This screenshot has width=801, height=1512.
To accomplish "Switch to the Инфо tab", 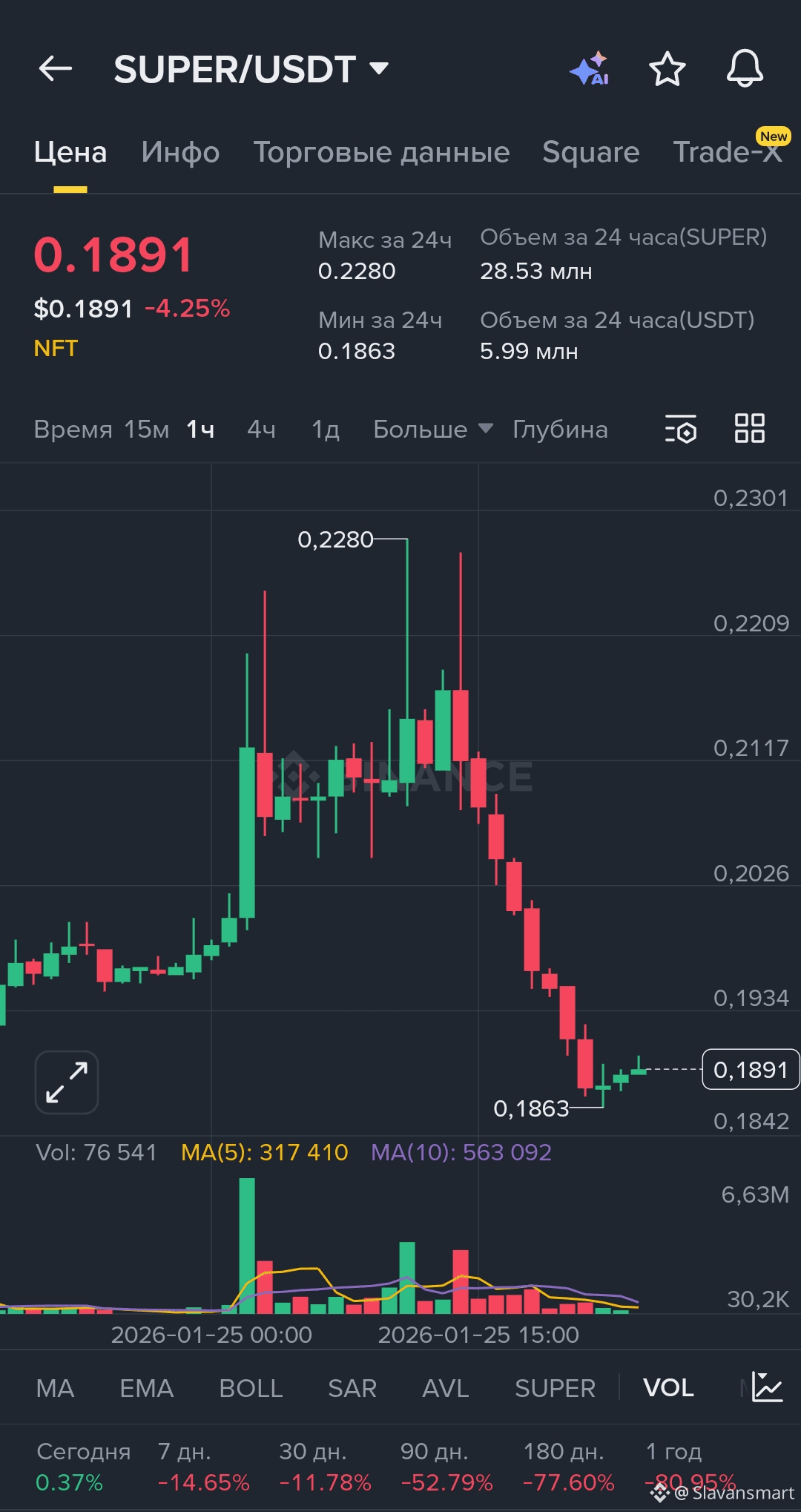I will pyautogui.click(x=180, y=152).
